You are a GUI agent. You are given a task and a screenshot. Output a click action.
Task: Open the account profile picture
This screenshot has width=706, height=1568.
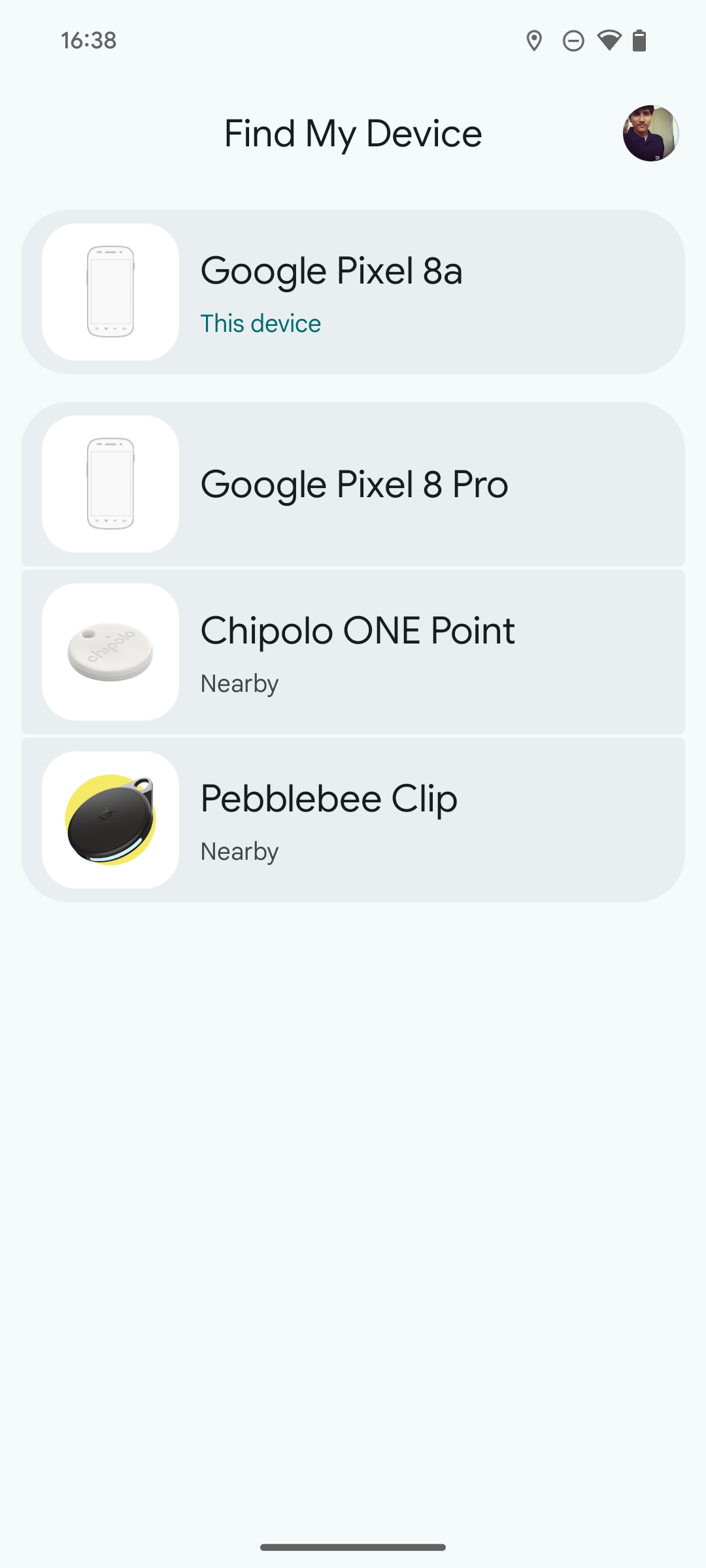[650, 133]
